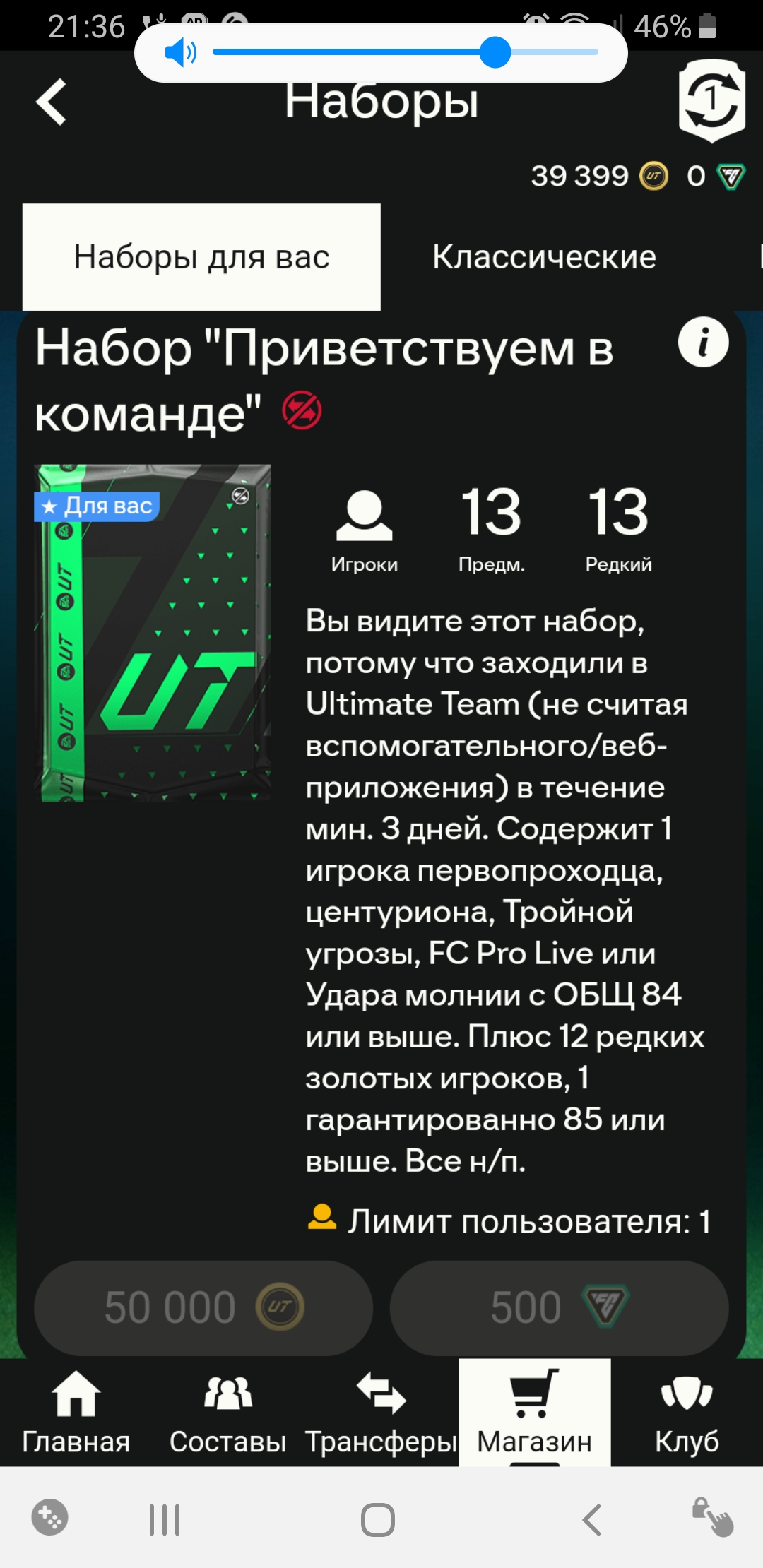Buy the pack for 500 FC Points
Image resolution: width=763 pixels, height=1568 pixels.
tap(559, 1307)
